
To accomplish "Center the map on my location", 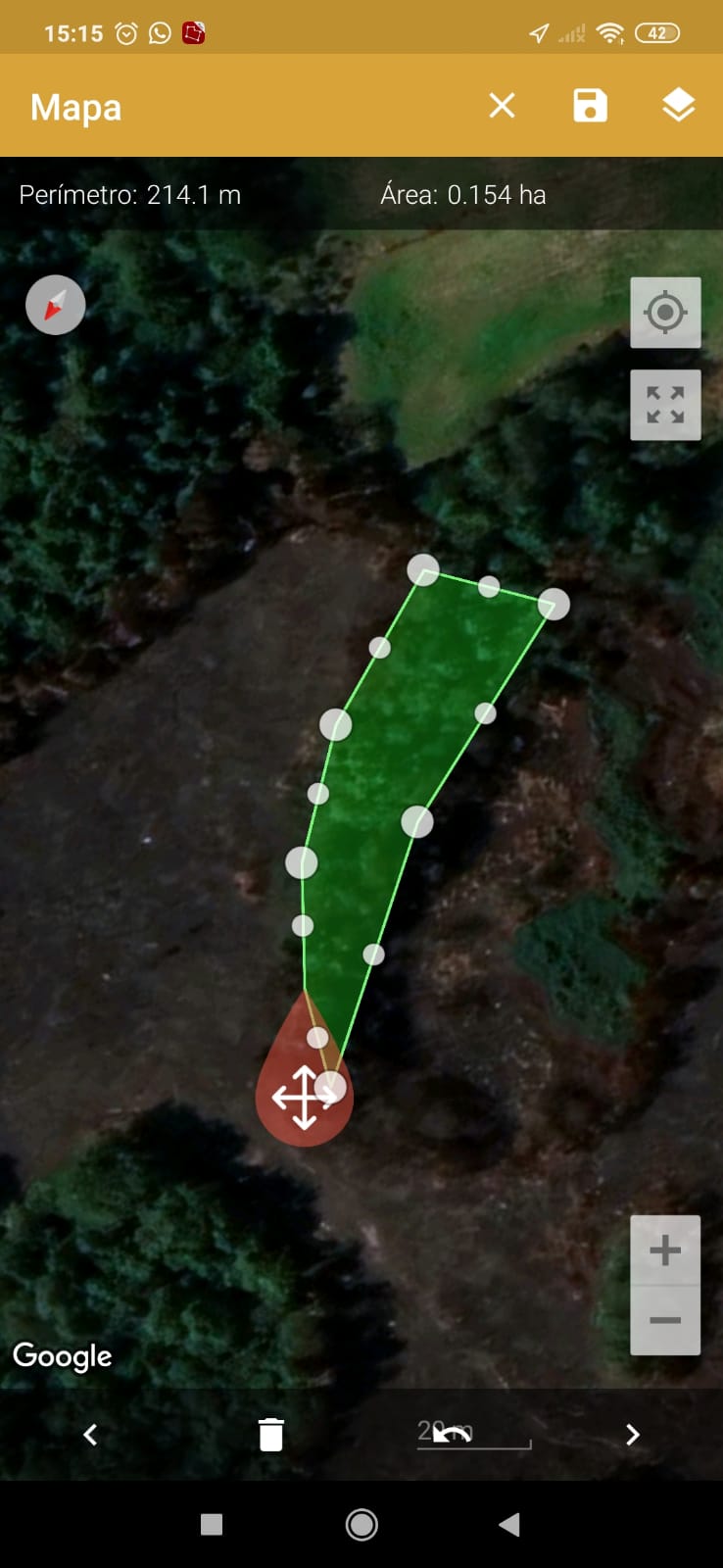I will (x=665, y=313).
